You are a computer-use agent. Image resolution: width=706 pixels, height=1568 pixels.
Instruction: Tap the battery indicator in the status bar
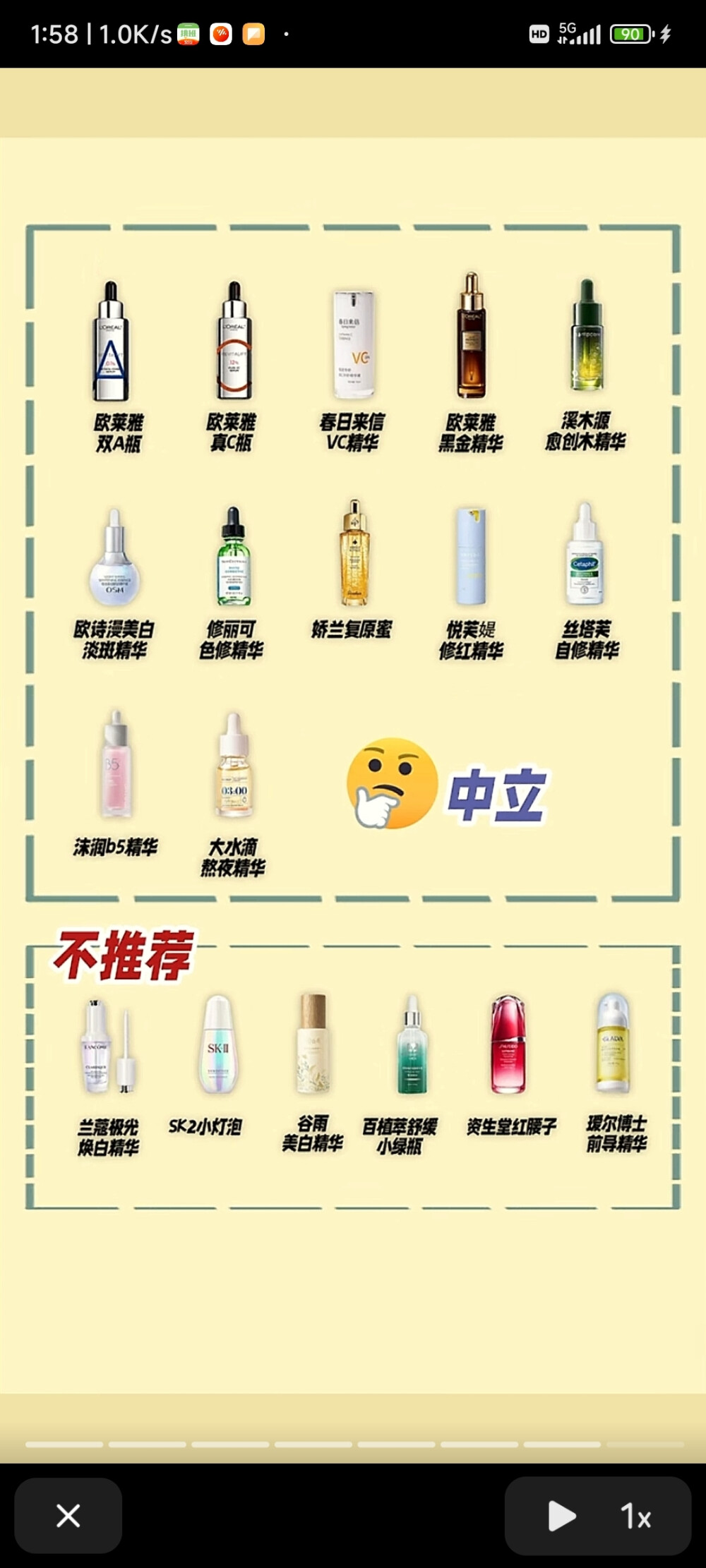[x=633, y=33]
